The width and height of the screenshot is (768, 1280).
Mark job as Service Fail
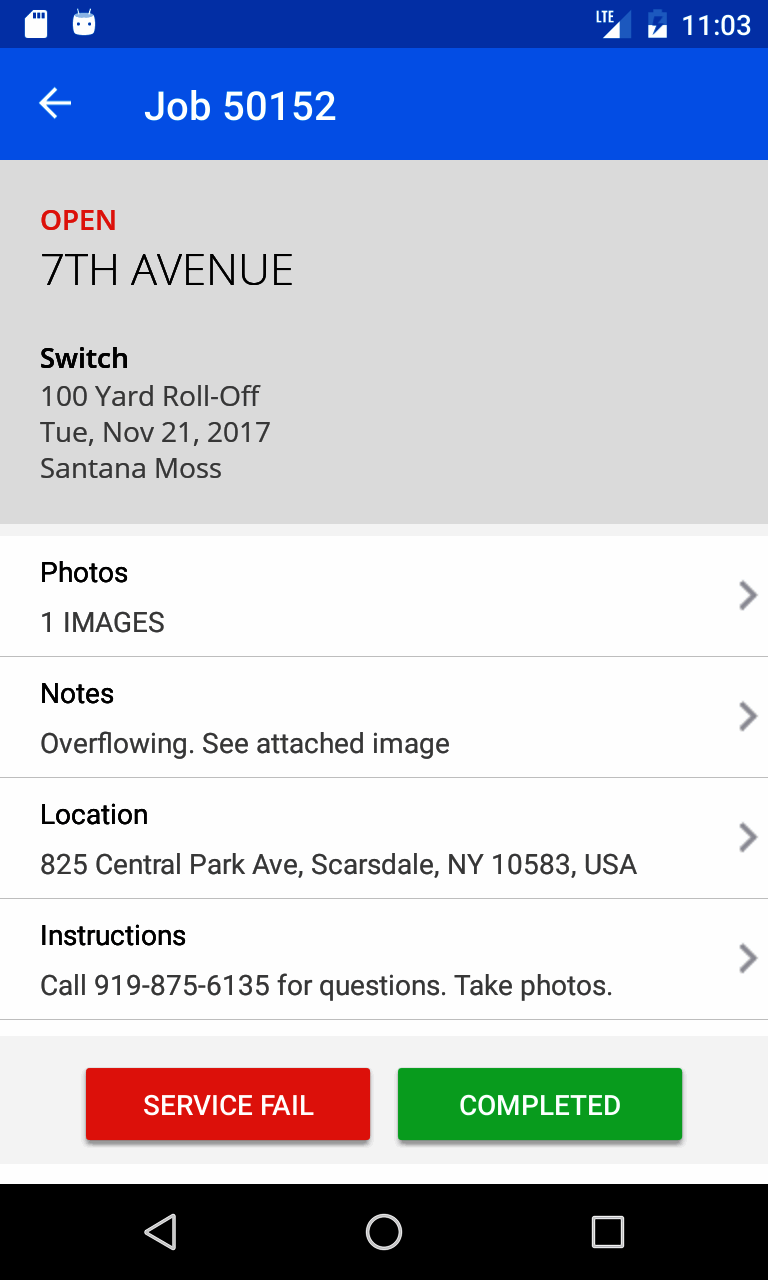tap(228, 1104)
